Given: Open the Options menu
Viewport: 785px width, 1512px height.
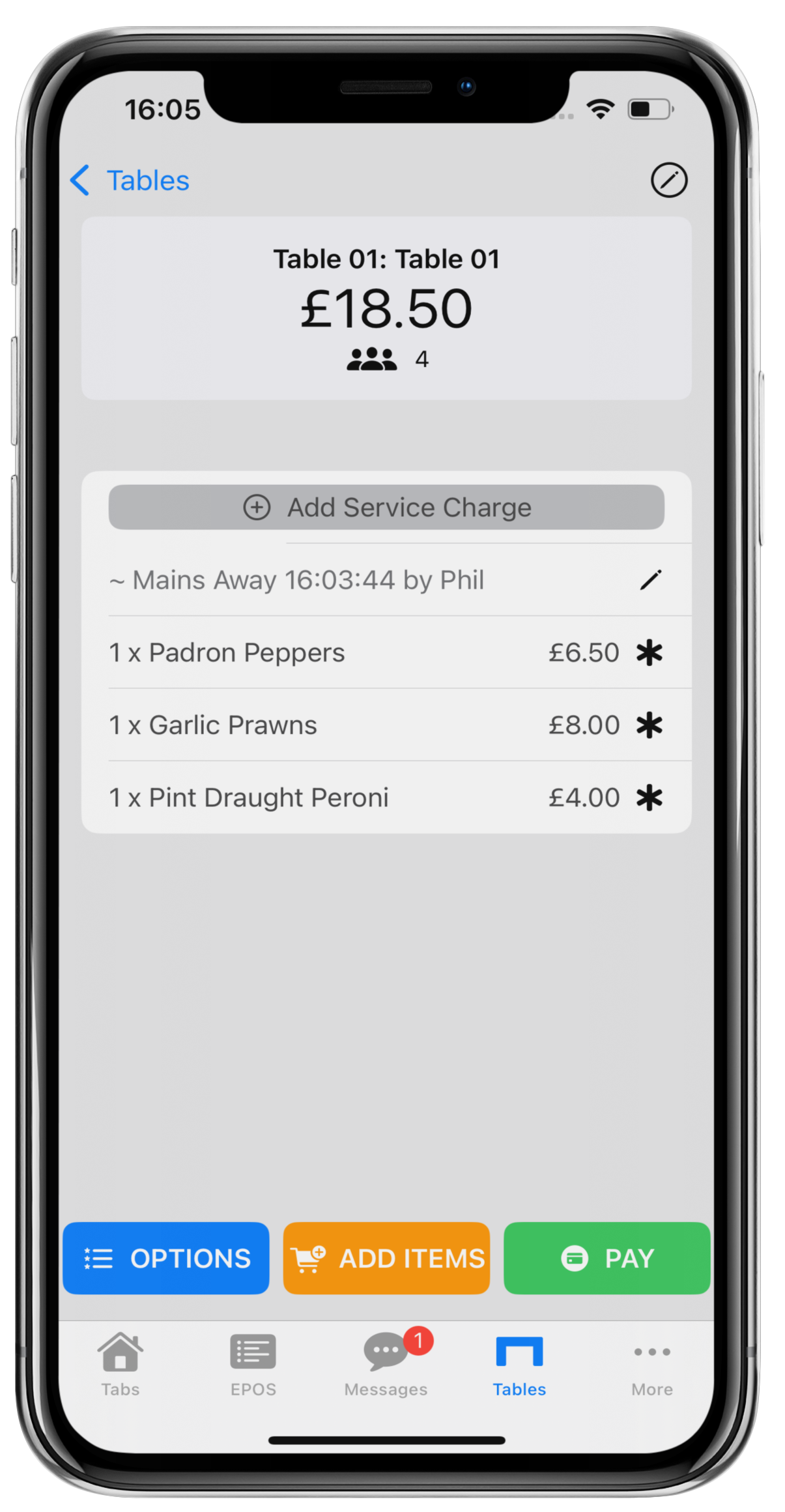Looking at the screenshot, I should click(166, 1258).
